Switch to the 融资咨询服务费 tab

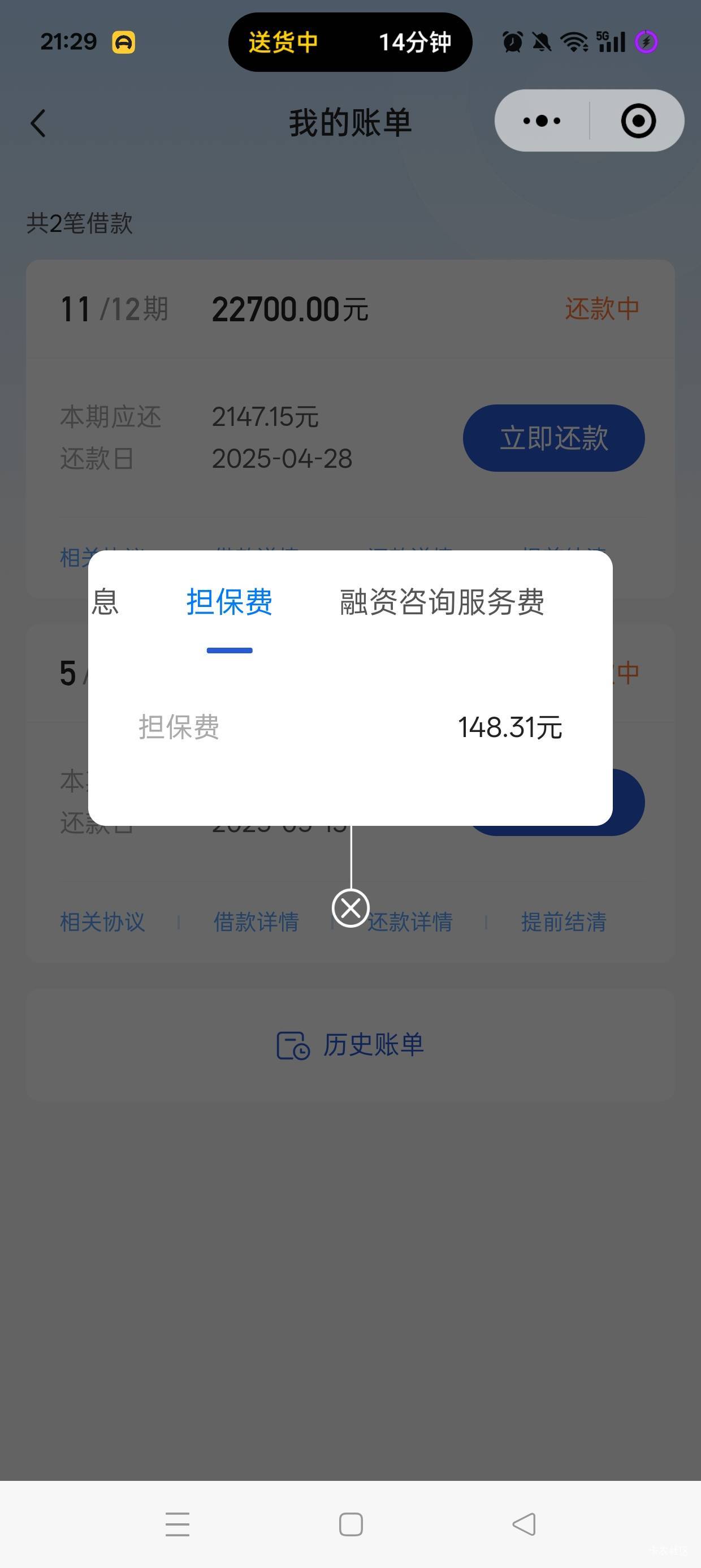[x=442, y=602]
